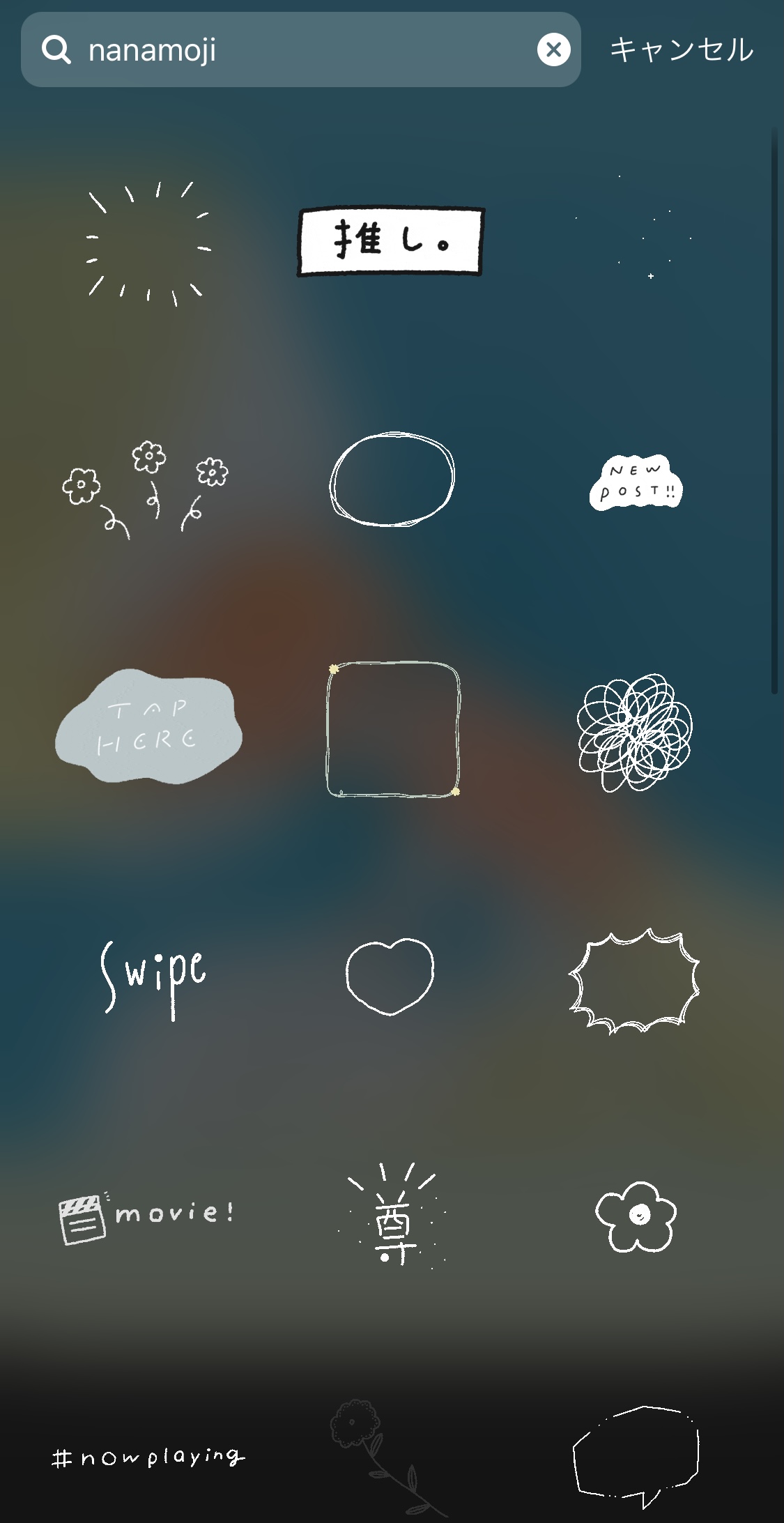Screen dimensions: 784x1523
Task: Choose the square frame sticker
Action: (x=393, y=729)
